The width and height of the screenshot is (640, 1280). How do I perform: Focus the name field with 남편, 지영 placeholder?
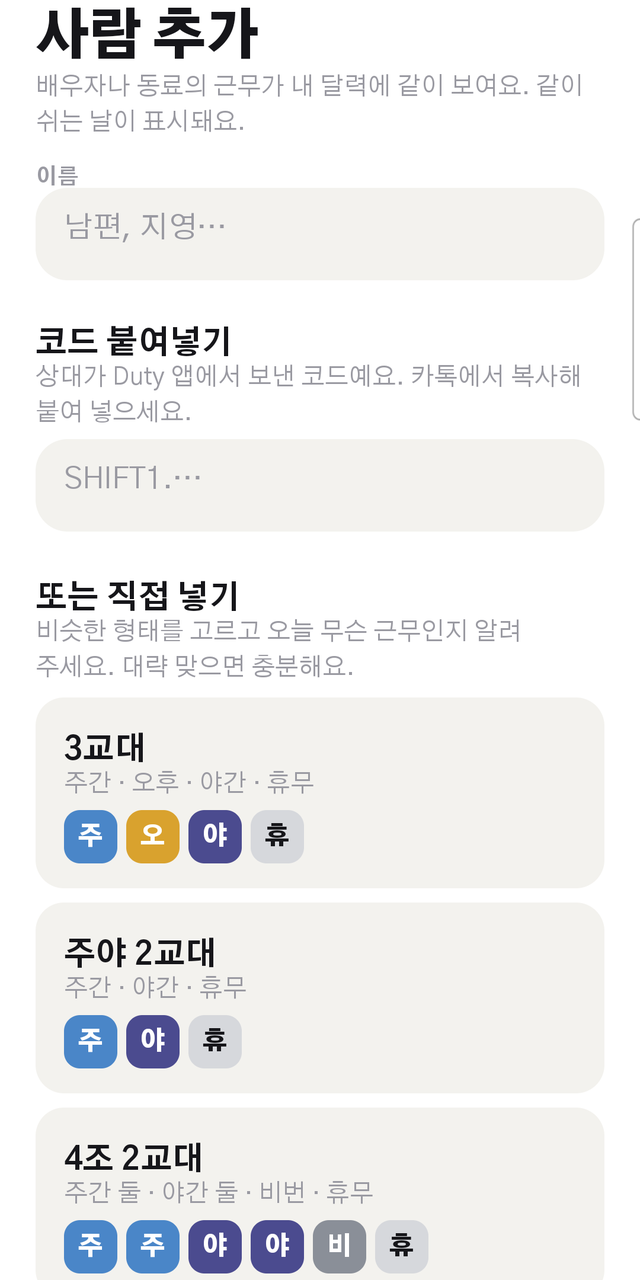pyautogui.click(x=320, y=234)
